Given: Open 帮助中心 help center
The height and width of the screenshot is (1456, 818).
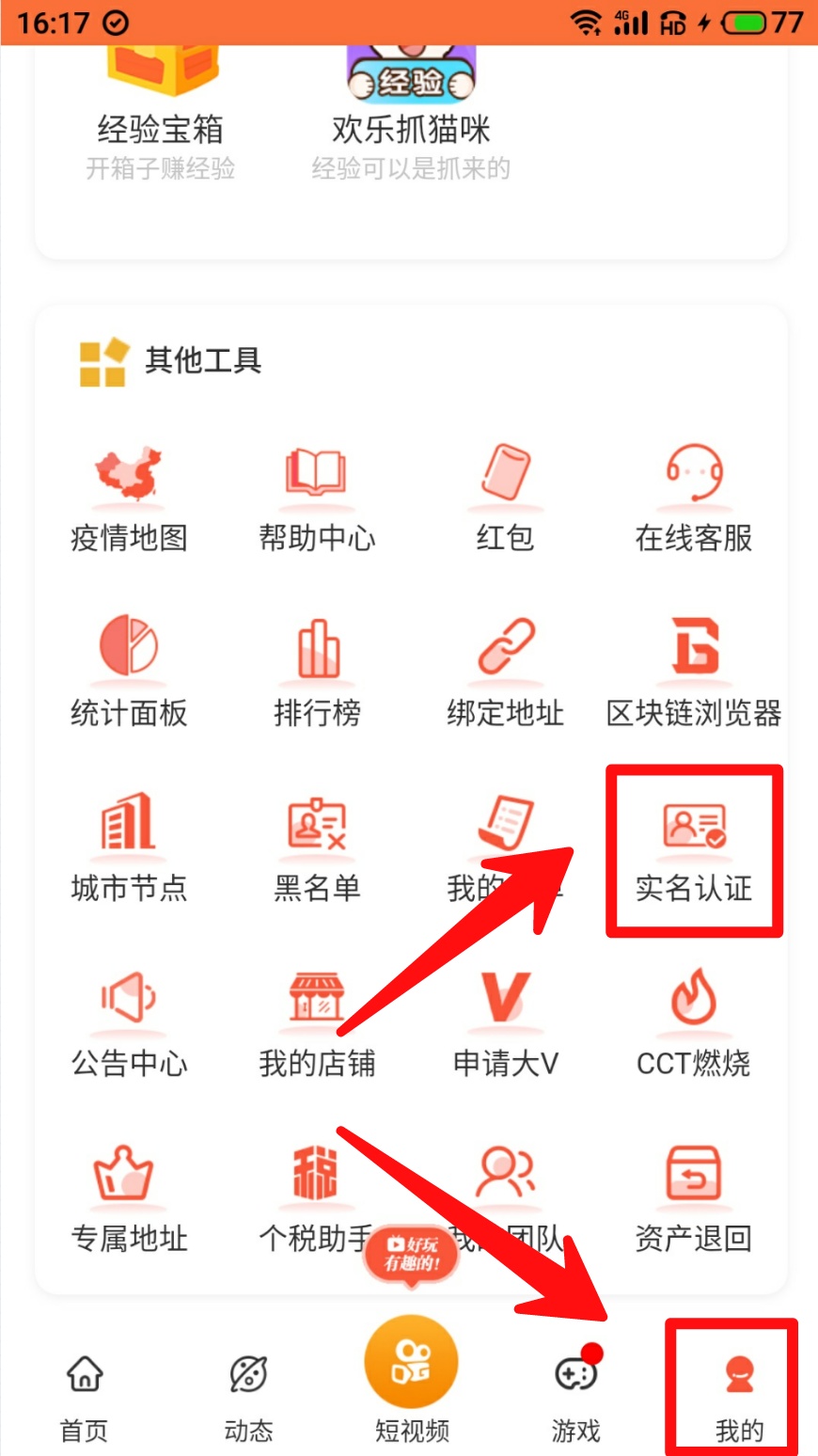Looking at the screenshot, I should pos(317,499).
